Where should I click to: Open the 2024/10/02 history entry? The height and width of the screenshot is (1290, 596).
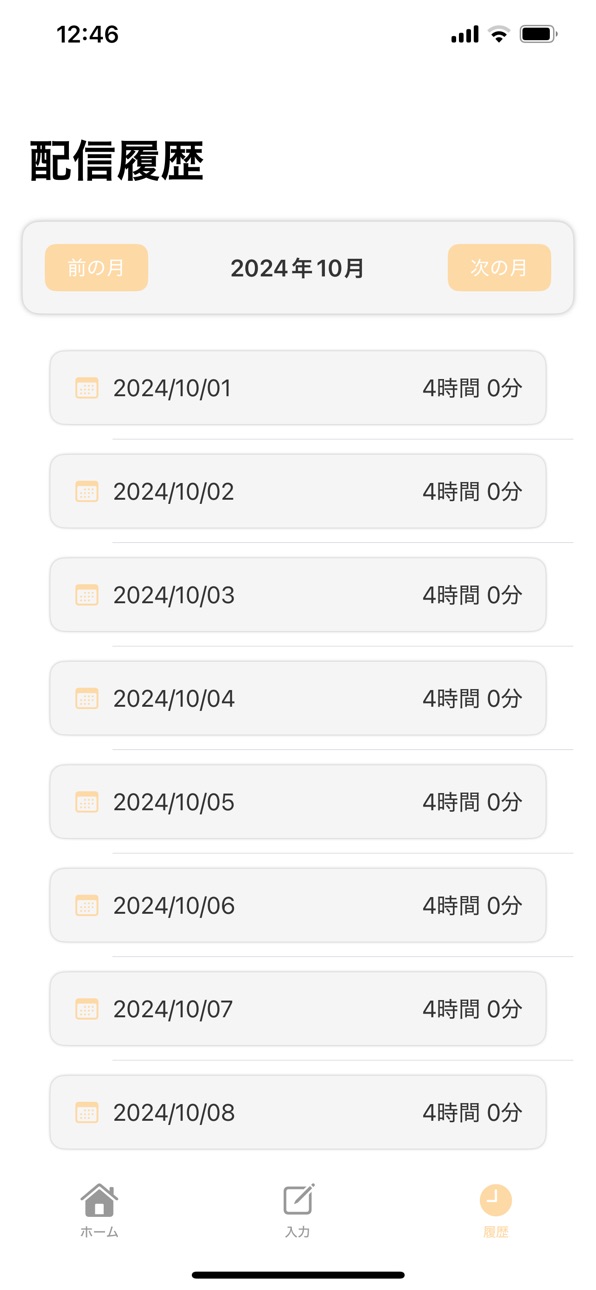[x=298, y=491]
